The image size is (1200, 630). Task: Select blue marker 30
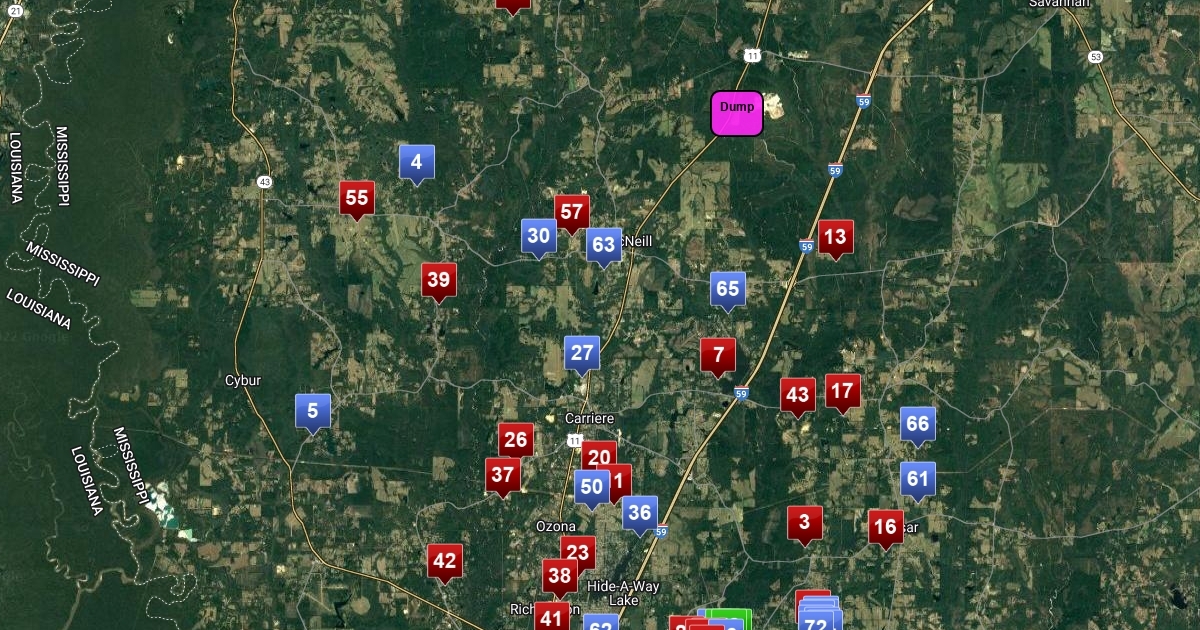539,236
